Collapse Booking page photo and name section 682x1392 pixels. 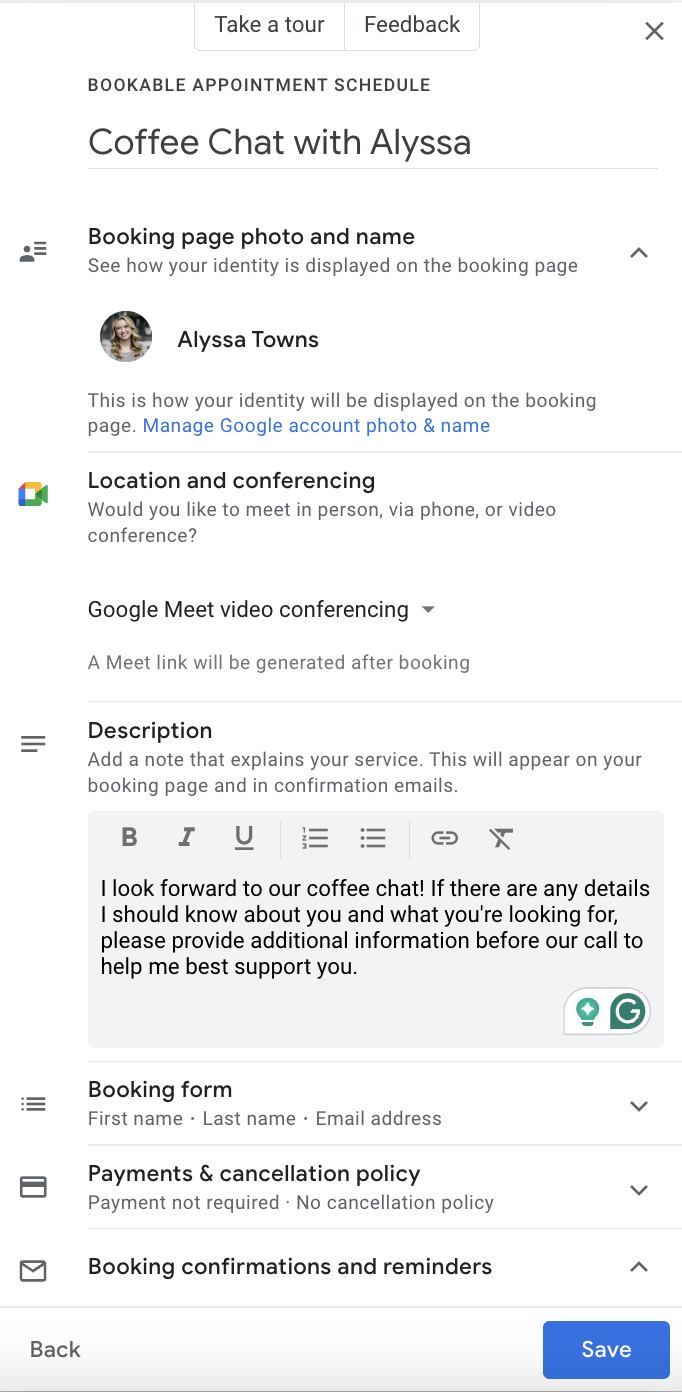tap(639, 253)
